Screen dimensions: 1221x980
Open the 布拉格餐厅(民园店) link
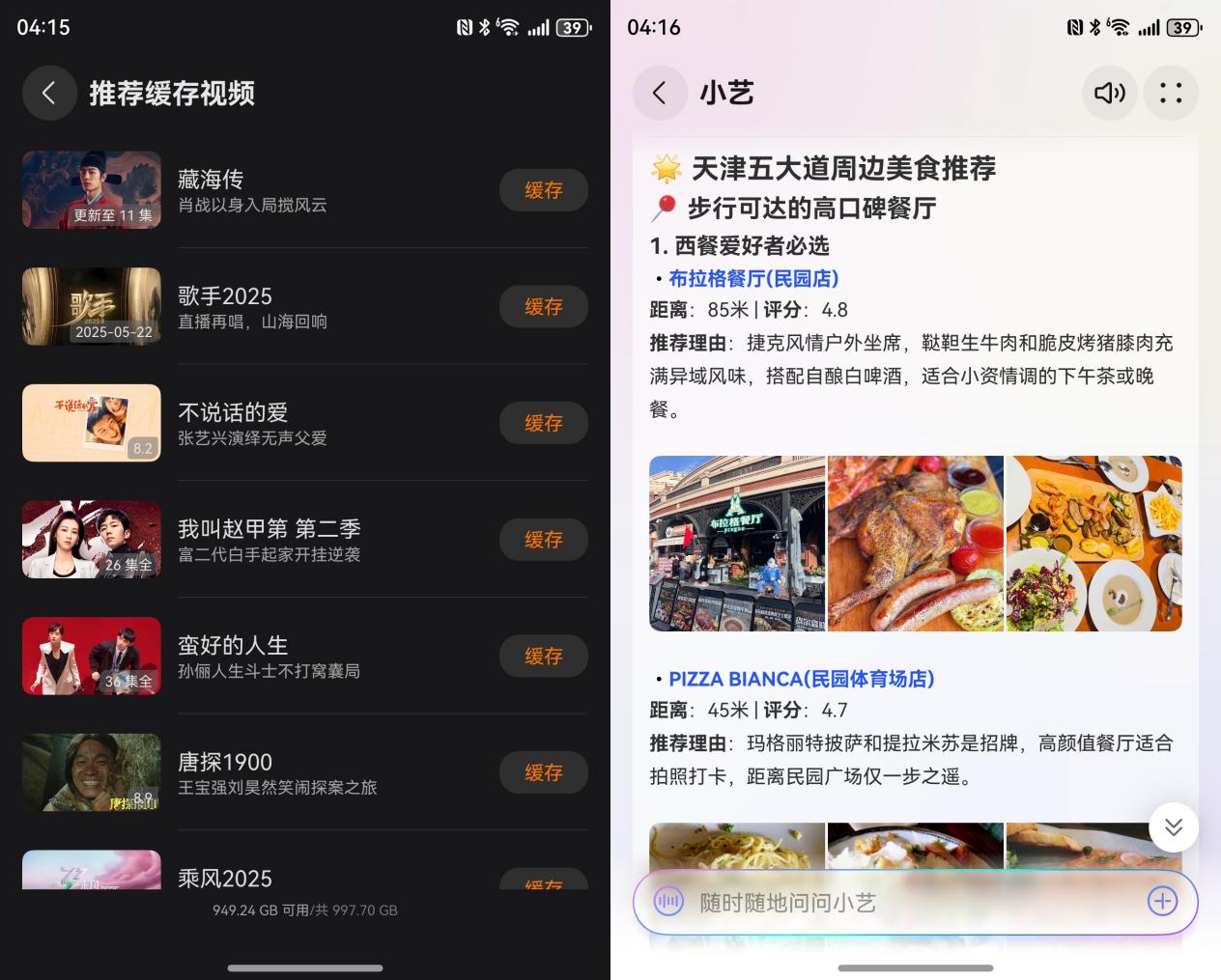(753, 279)
